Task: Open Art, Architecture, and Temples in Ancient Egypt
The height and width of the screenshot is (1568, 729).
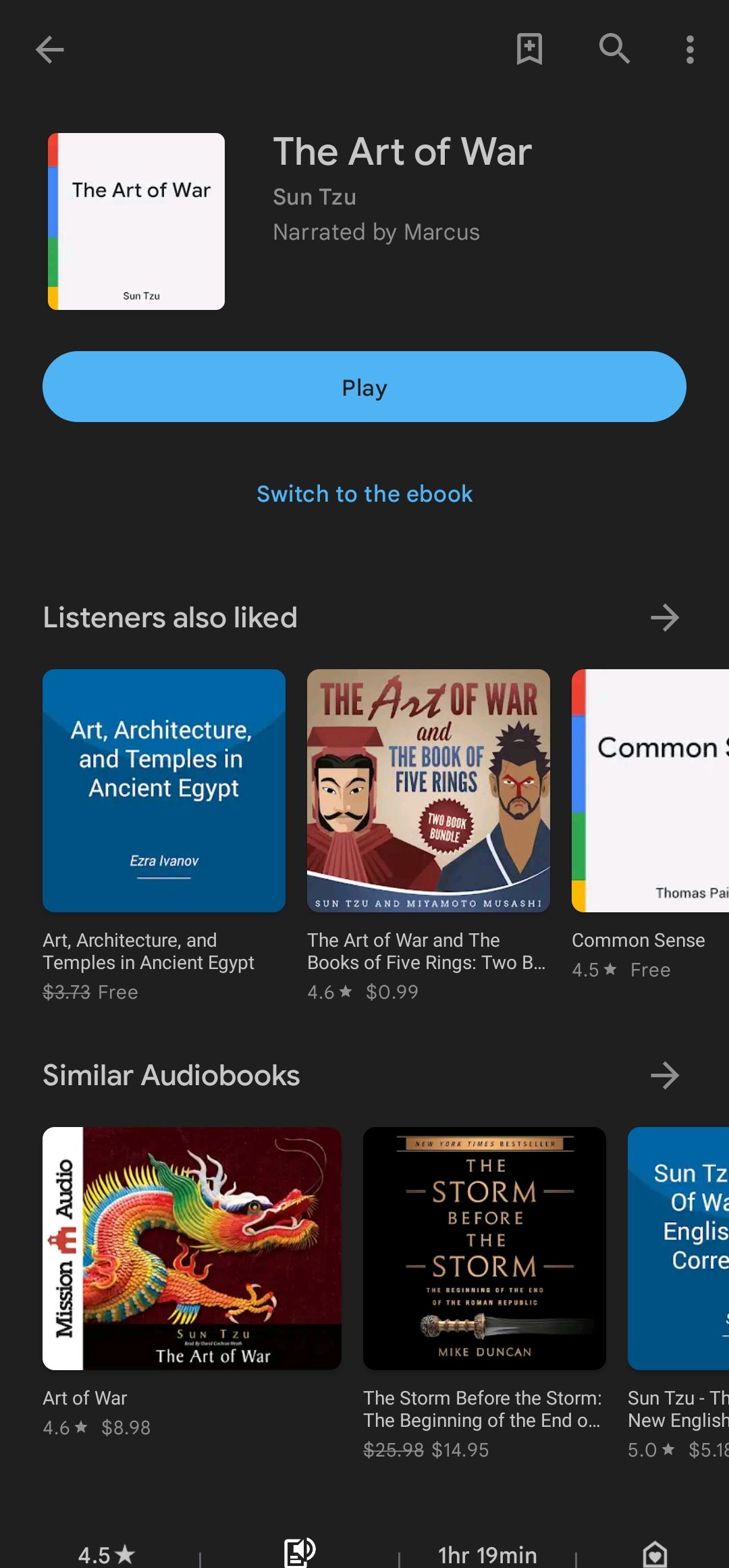Action: click(x=163, y=789)
